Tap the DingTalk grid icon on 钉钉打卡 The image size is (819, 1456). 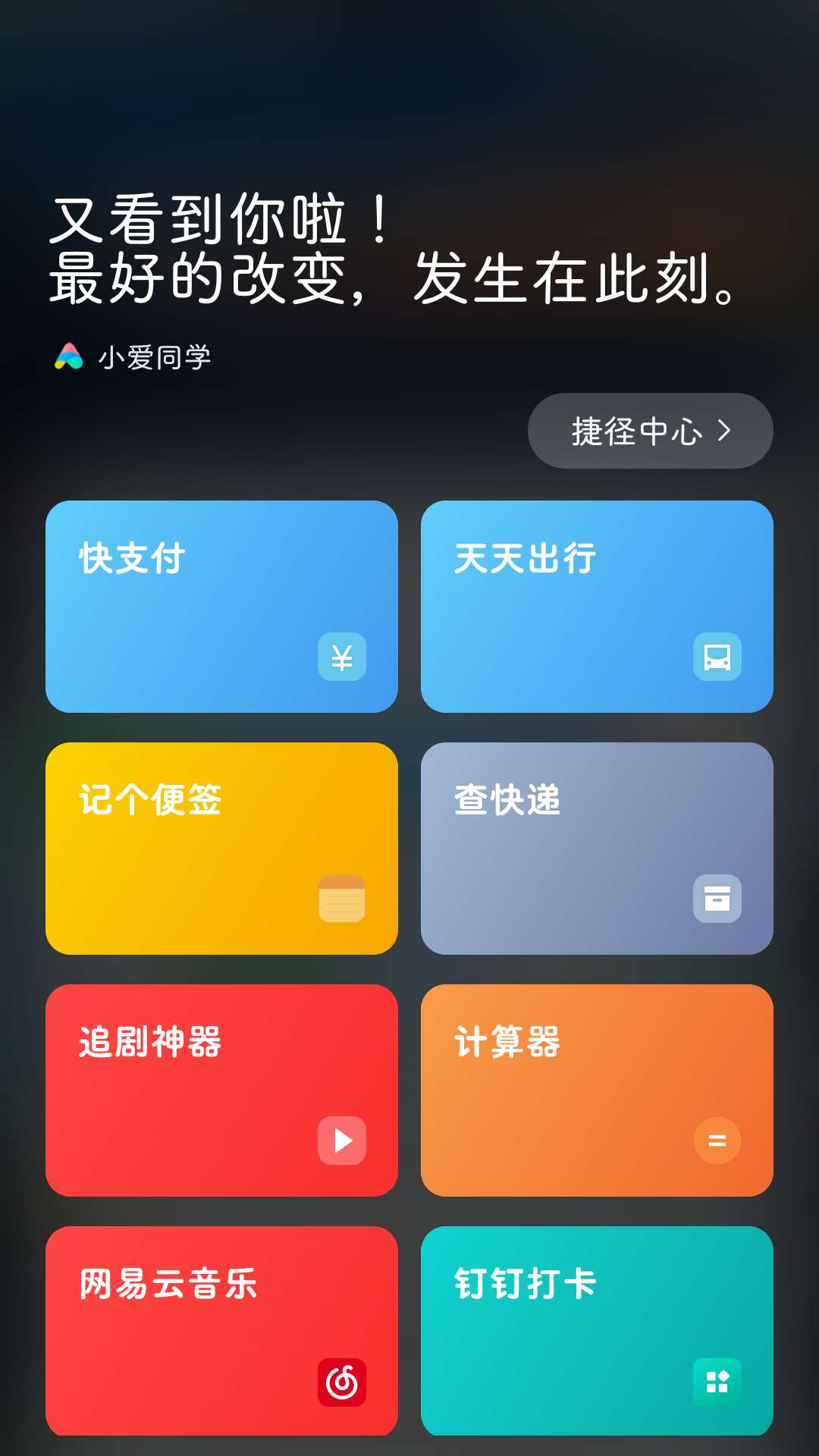click(x=716, y=1383)
